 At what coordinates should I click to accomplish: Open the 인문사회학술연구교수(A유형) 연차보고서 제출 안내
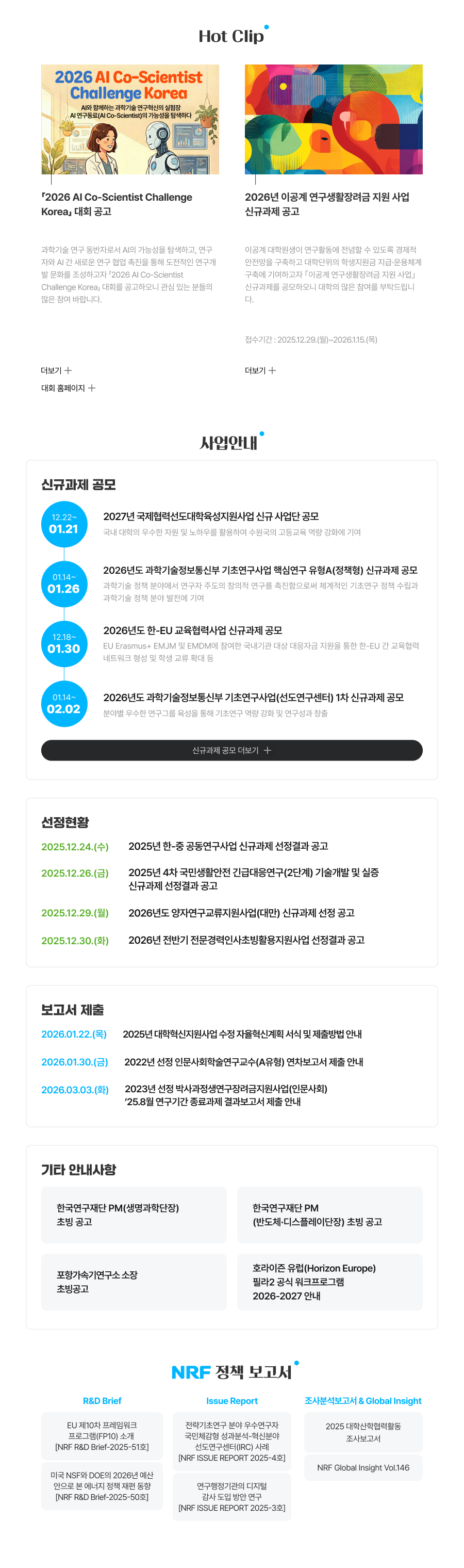[x=243, y=1061]
